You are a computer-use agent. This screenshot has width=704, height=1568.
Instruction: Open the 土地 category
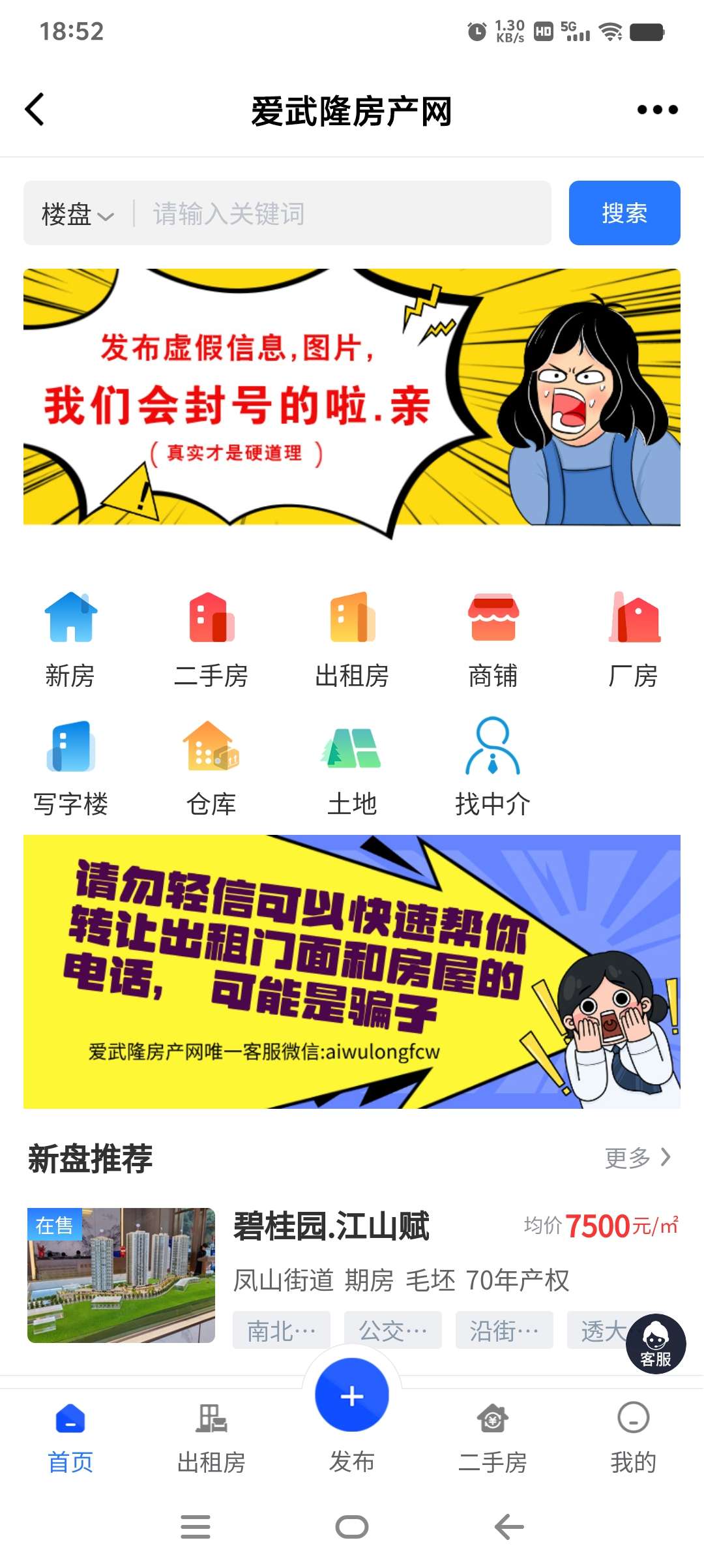click(x=352, y=768)
